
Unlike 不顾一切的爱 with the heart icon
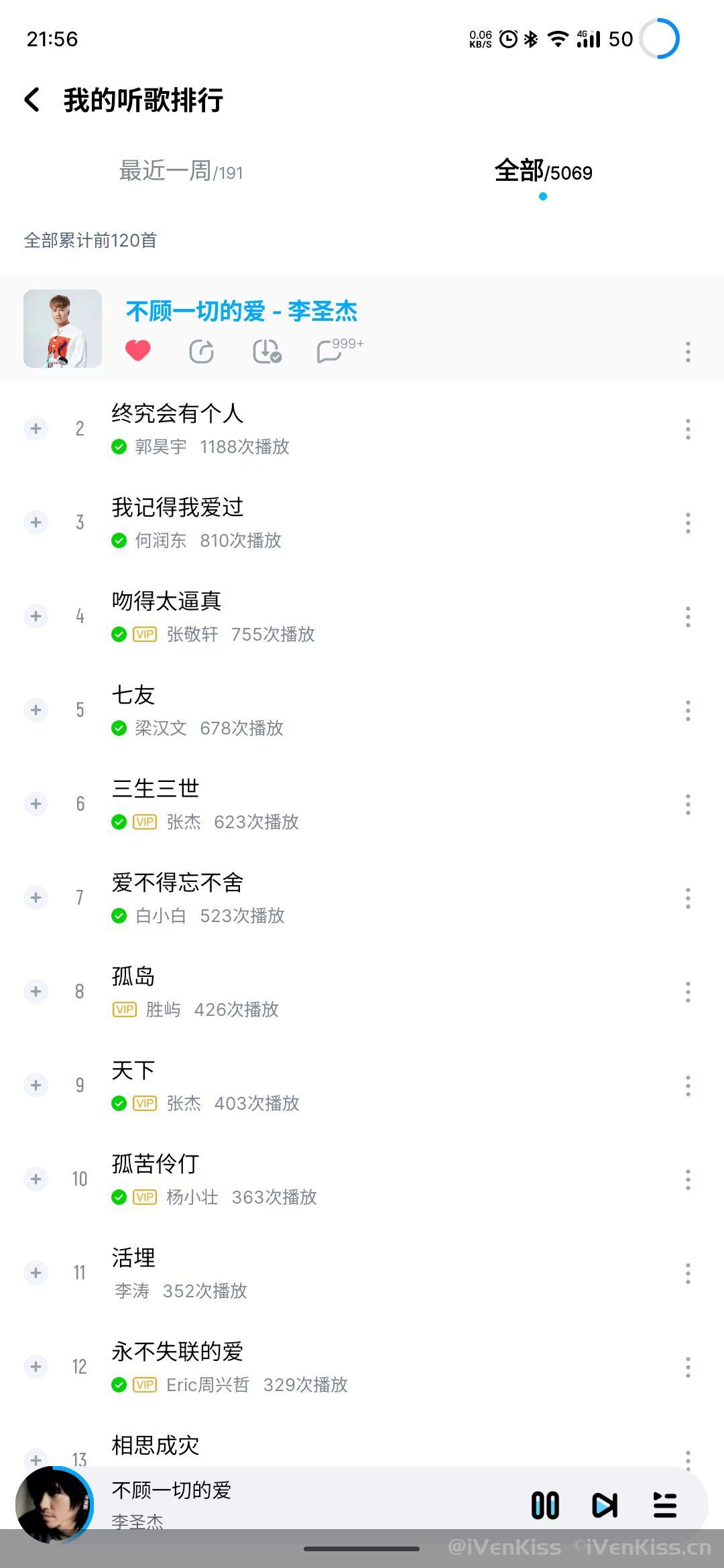pos(138,350)
